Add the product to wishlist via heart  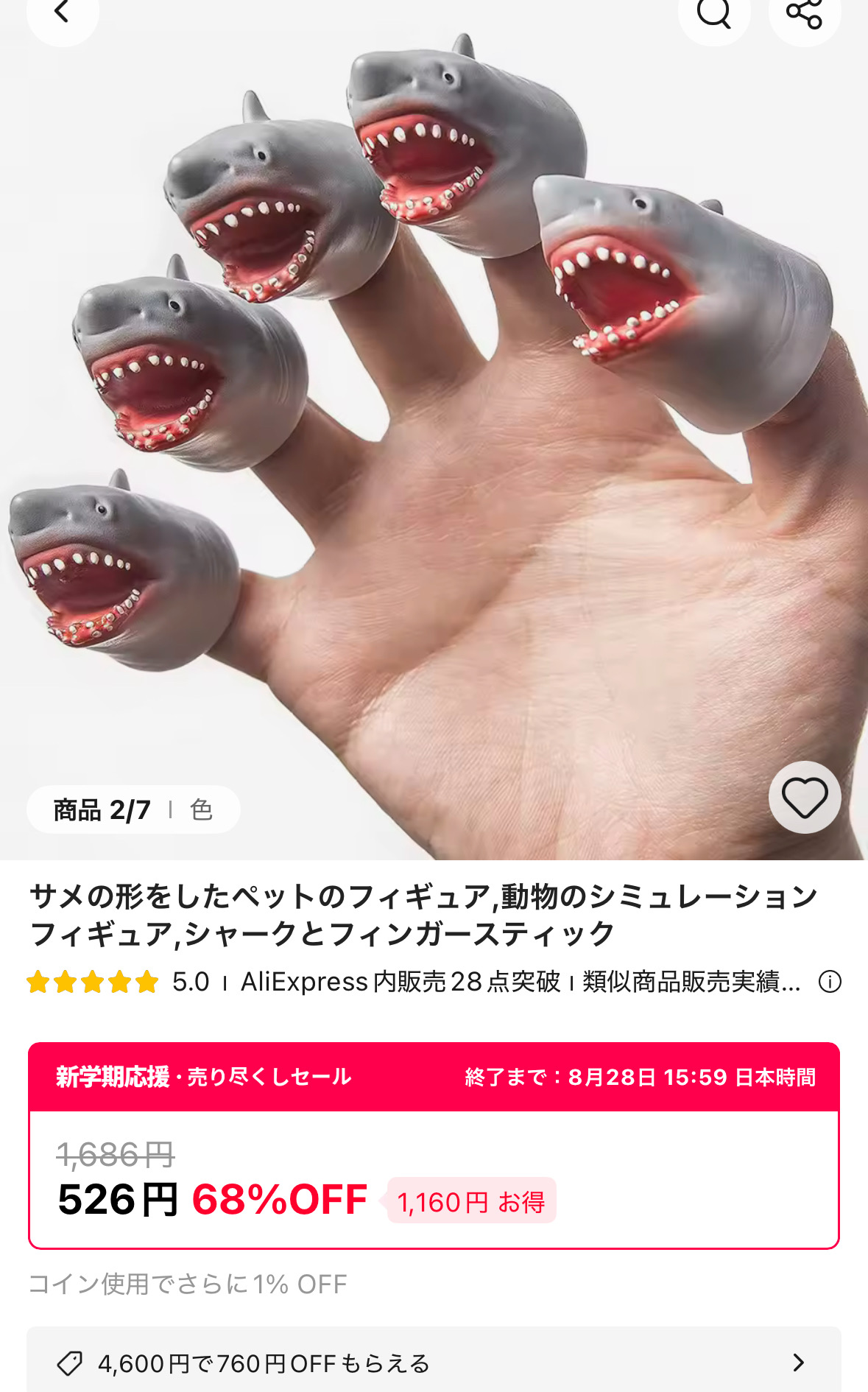click(x=805, y=797)
